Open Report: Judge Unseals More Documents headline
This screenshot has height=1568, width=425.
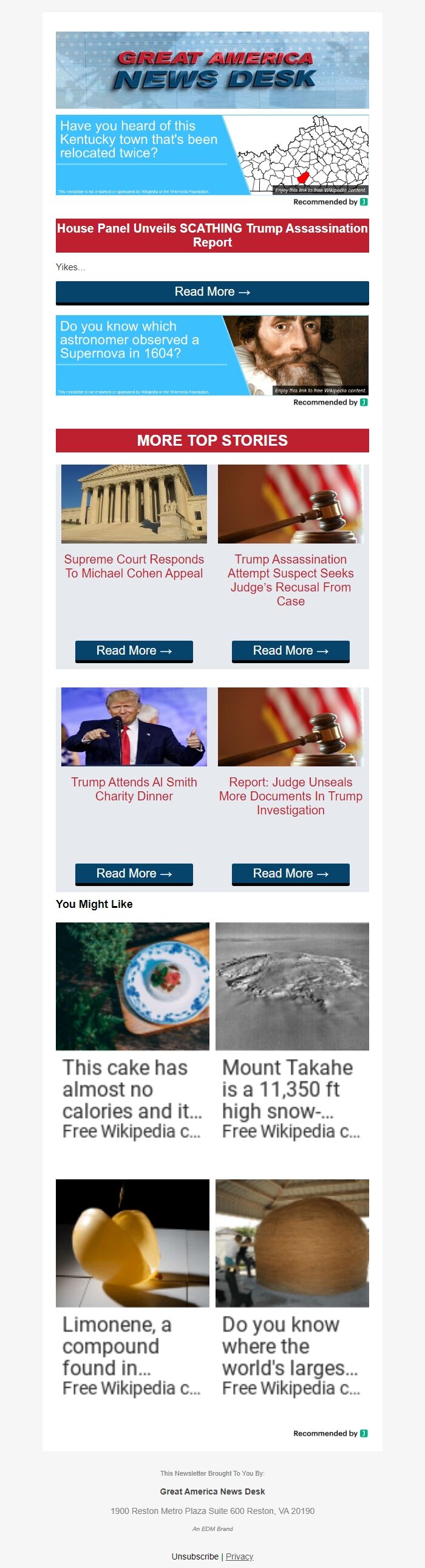click(290, 796)
